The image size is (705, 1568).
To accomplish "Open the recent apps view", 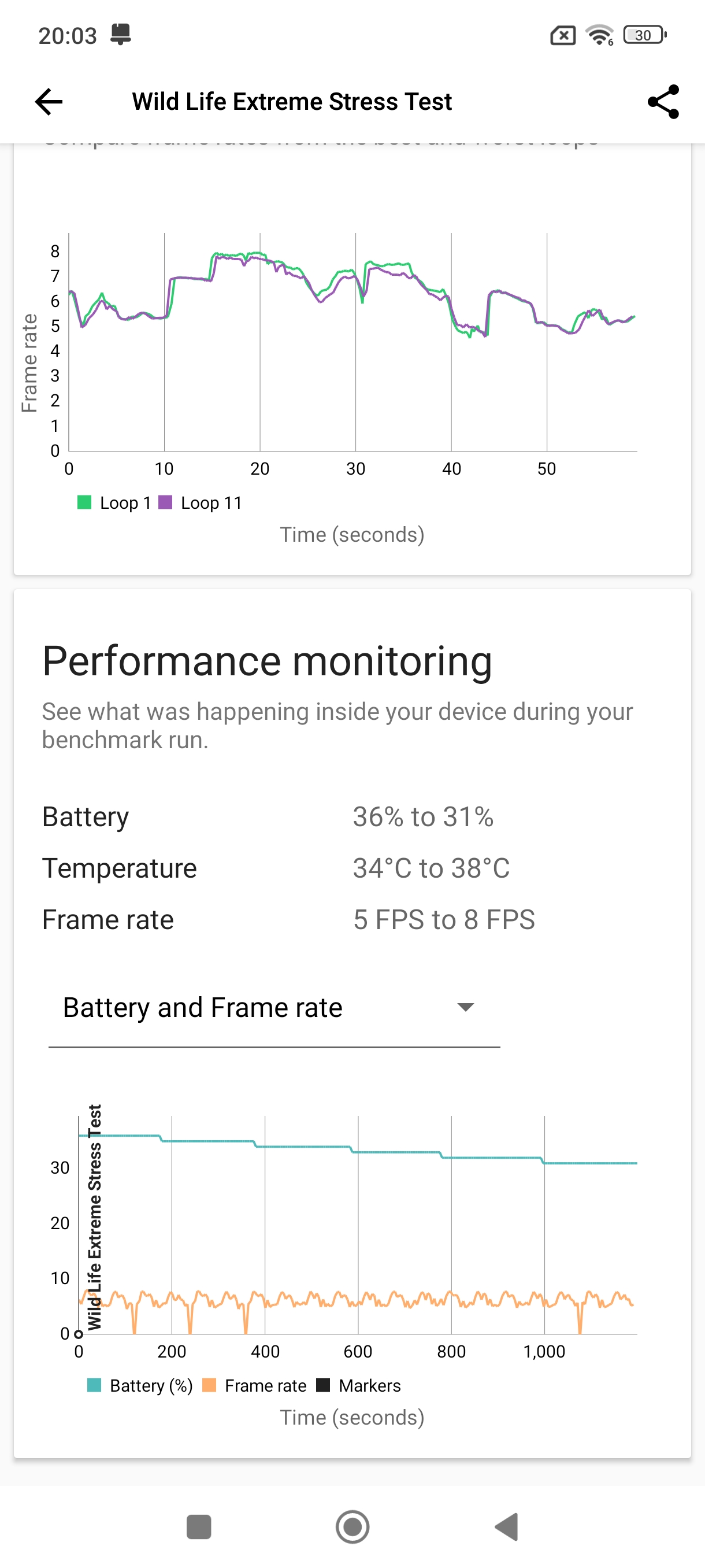I will (x=198, y=1527).
